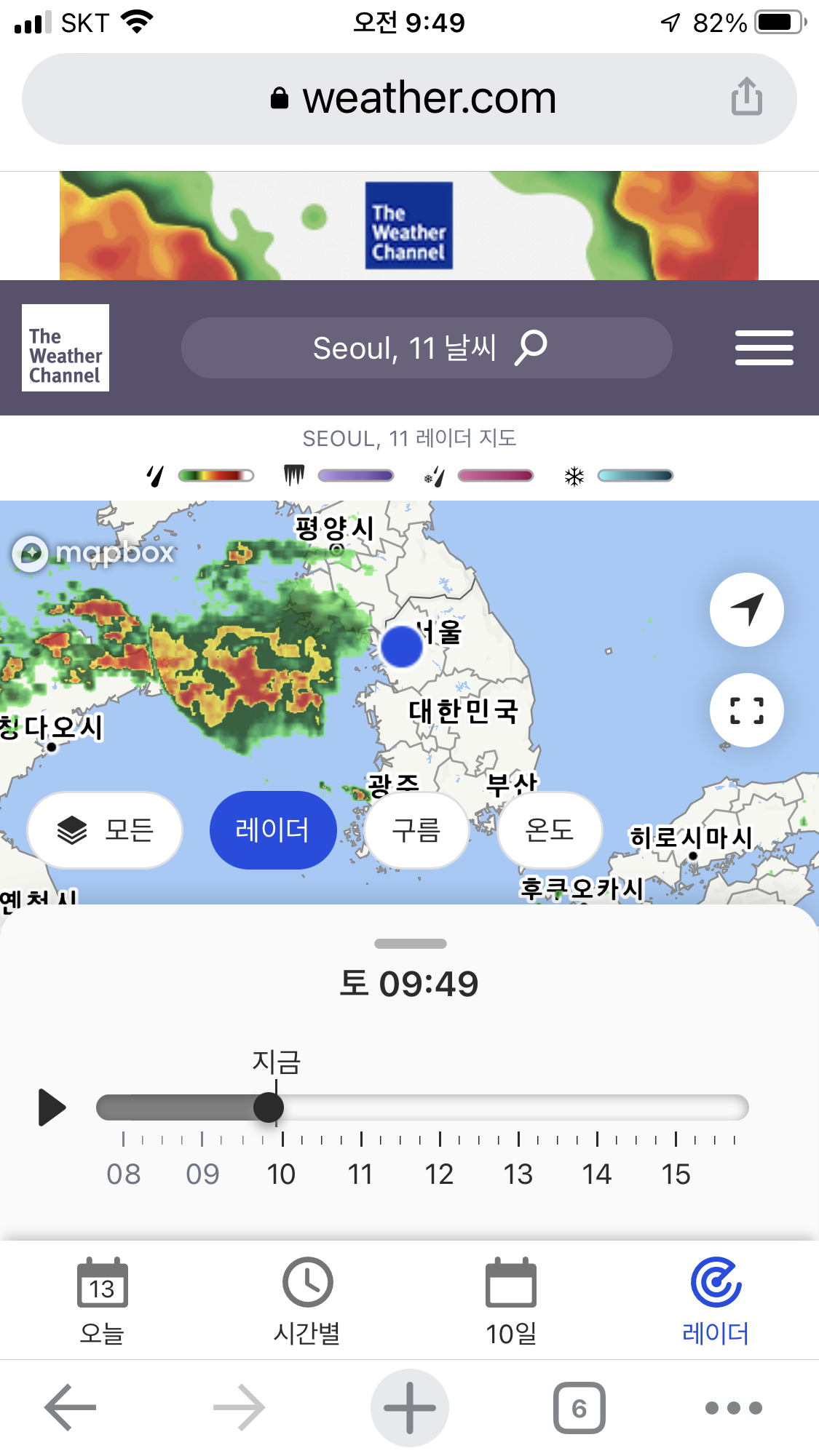The width and height of the screenshot is (819, 1456).
Task: Switch map layer to 구름
Action: [x=416, y=830]
